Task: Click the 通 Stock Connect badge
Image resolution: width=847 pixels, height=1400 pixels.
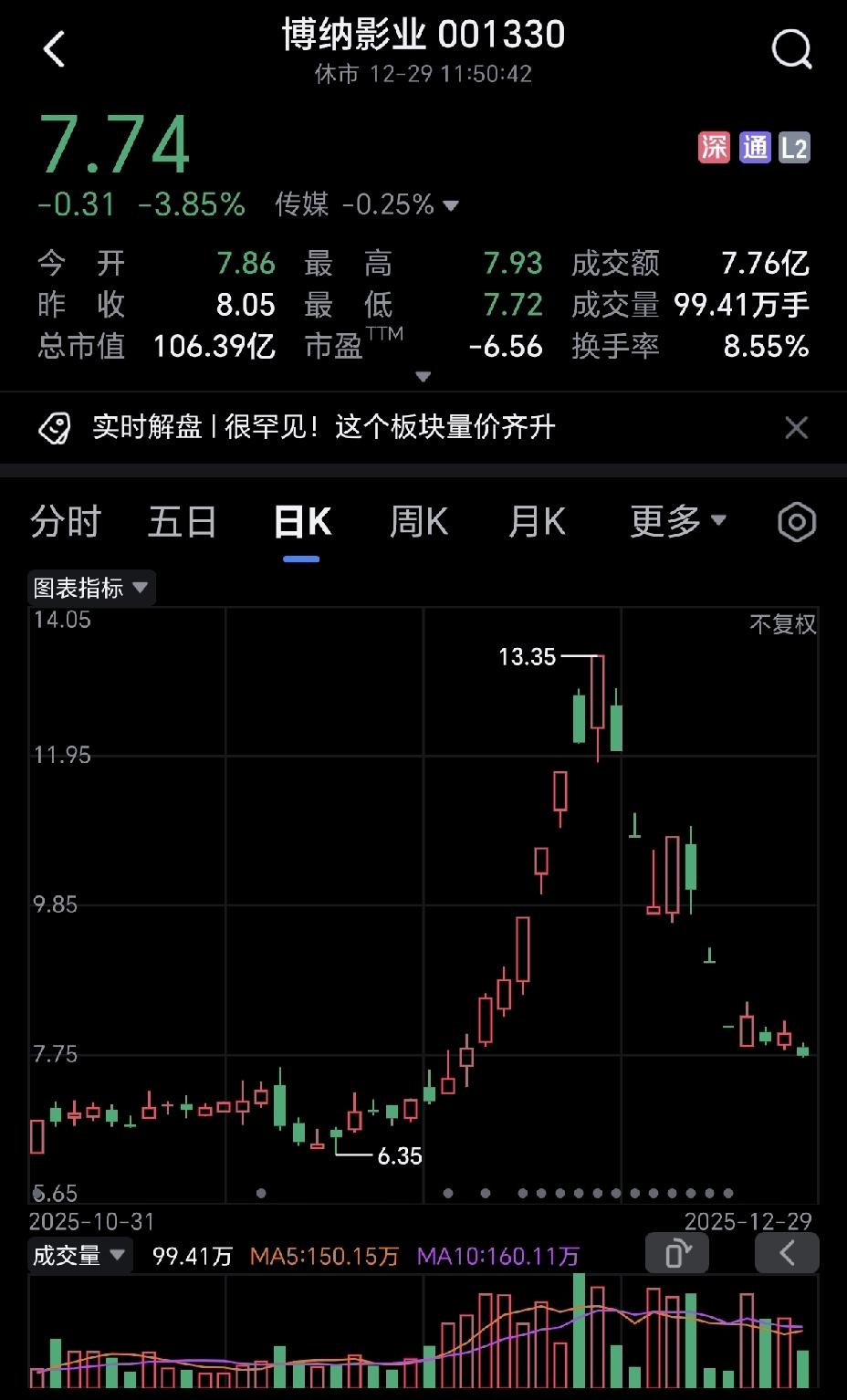Action: coord(755,147)
